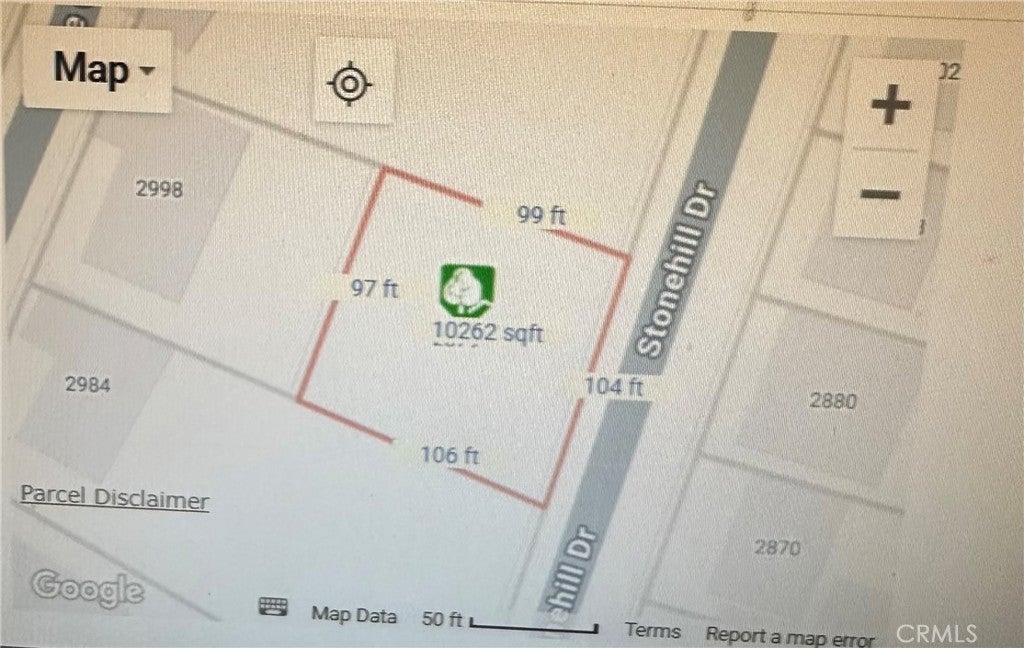Image resolution: width=1024 pixels, height=648 pixels.
Task: Report a map error
Action: click(789, 636)
